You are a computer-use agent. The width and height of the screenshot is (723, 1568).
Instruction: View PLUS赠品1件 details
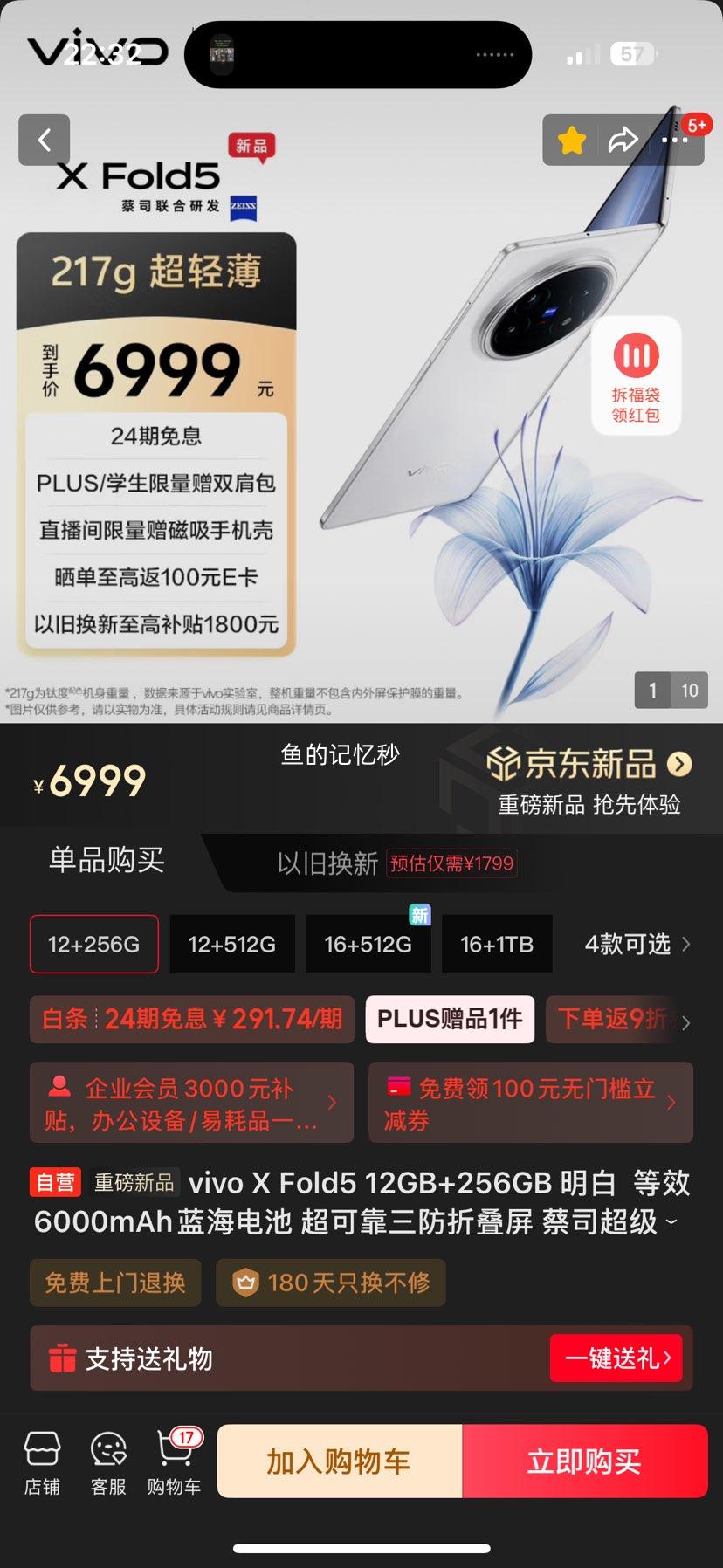point(450,1019)
